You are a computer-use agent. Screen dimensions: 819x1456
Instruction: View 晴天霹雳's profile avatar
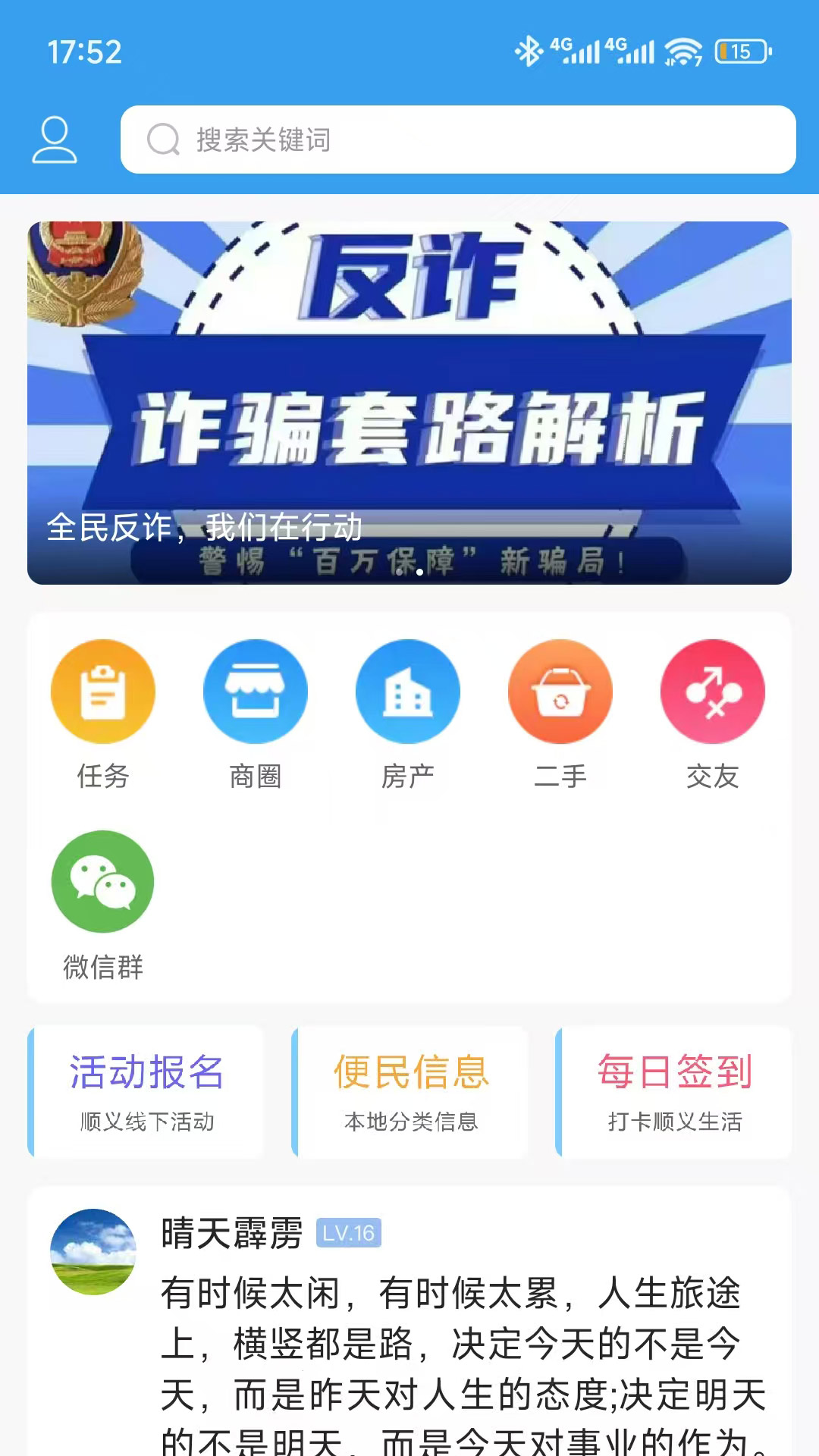click(x=93, y=1251)
